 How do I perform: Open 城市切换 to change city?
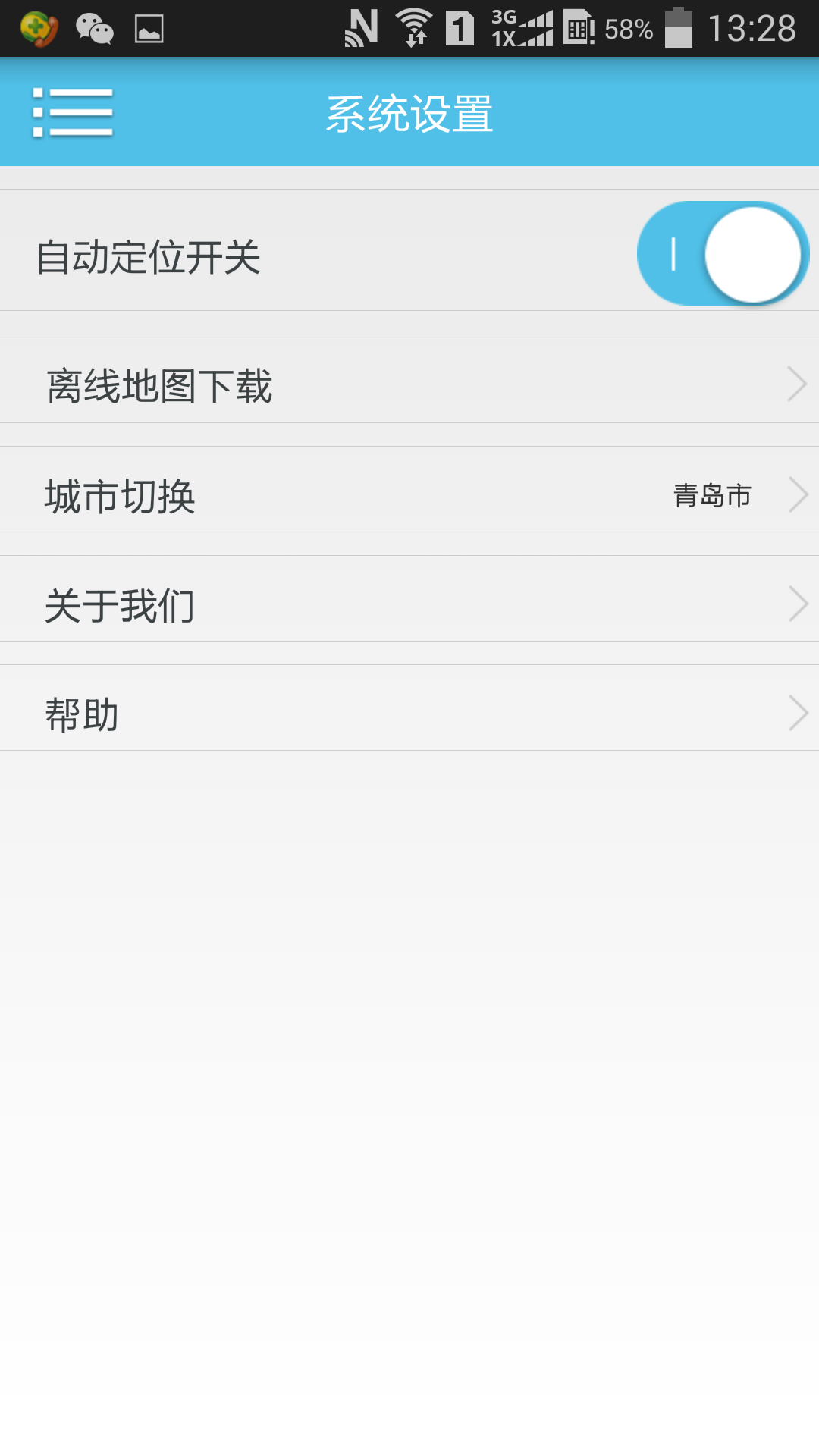[x=409, y=489]
